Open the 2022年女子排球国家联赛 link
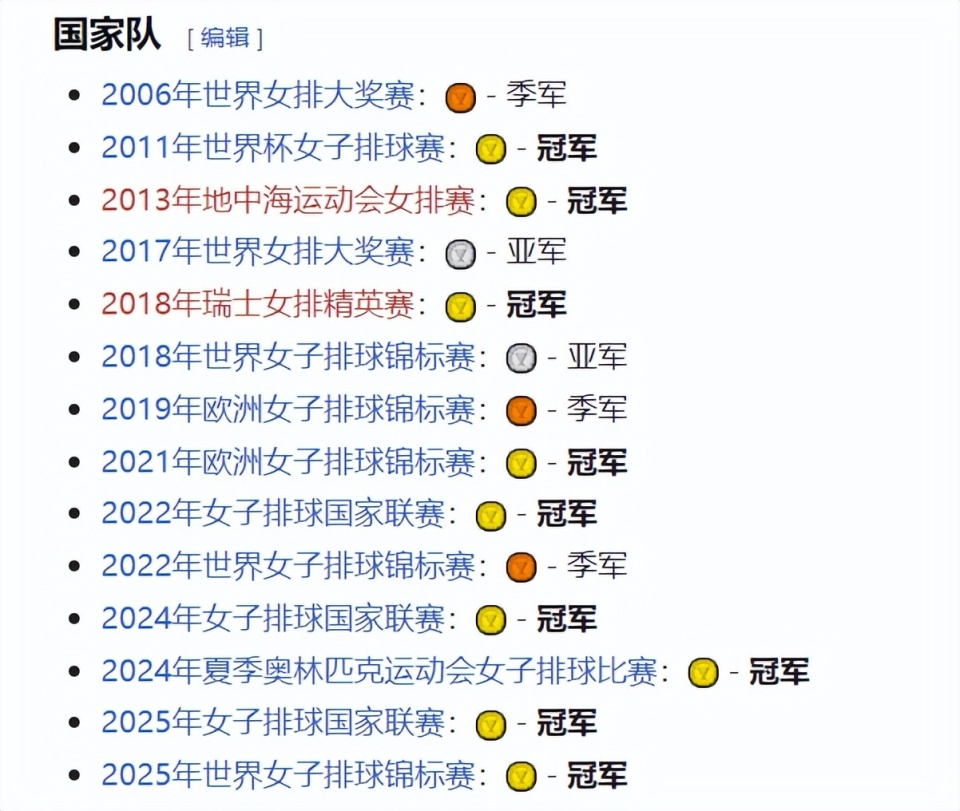 [272, 514]
